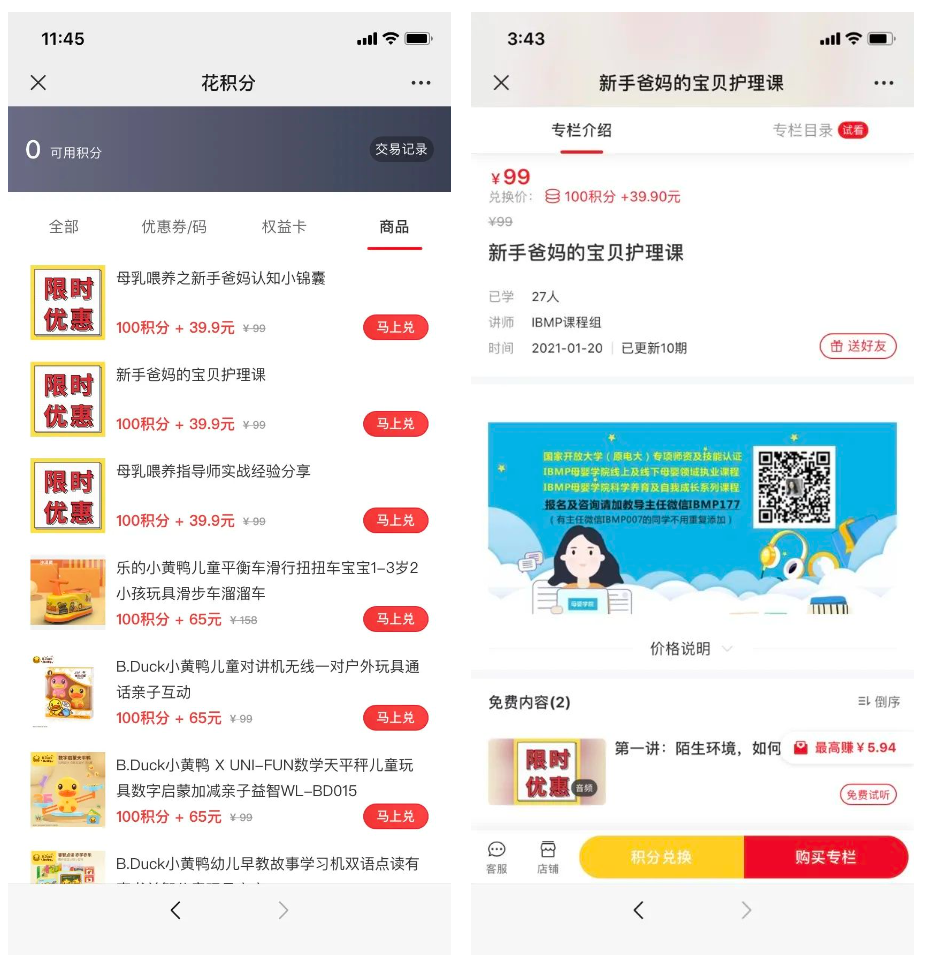This screenshot has height=955, width=928.
Task: Tap 送好友 to gift the course
Action: pyautogui.click(x=858, y=346)
